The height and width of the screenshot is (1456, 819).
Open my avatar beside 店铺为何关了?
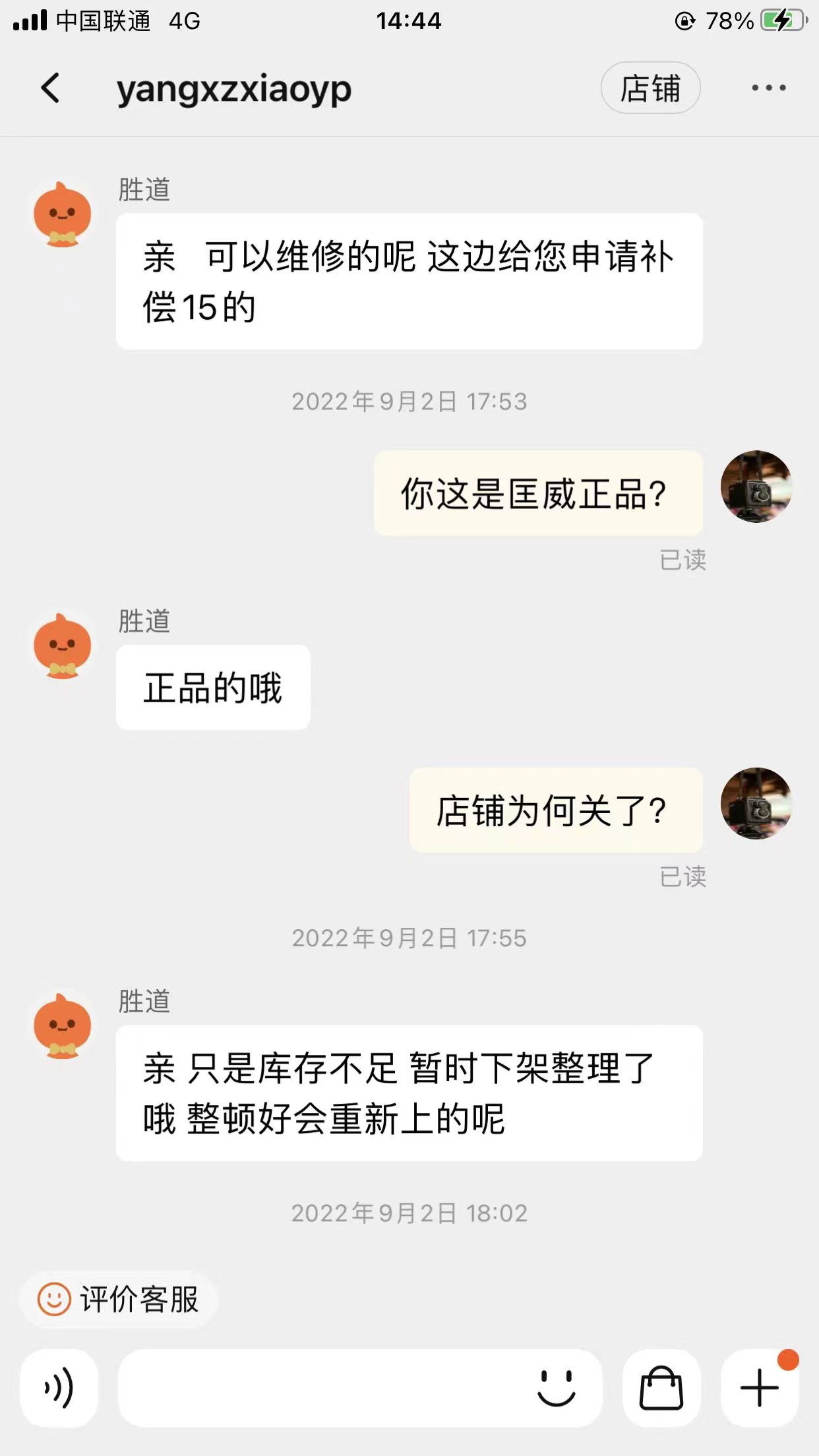(756, 803)
